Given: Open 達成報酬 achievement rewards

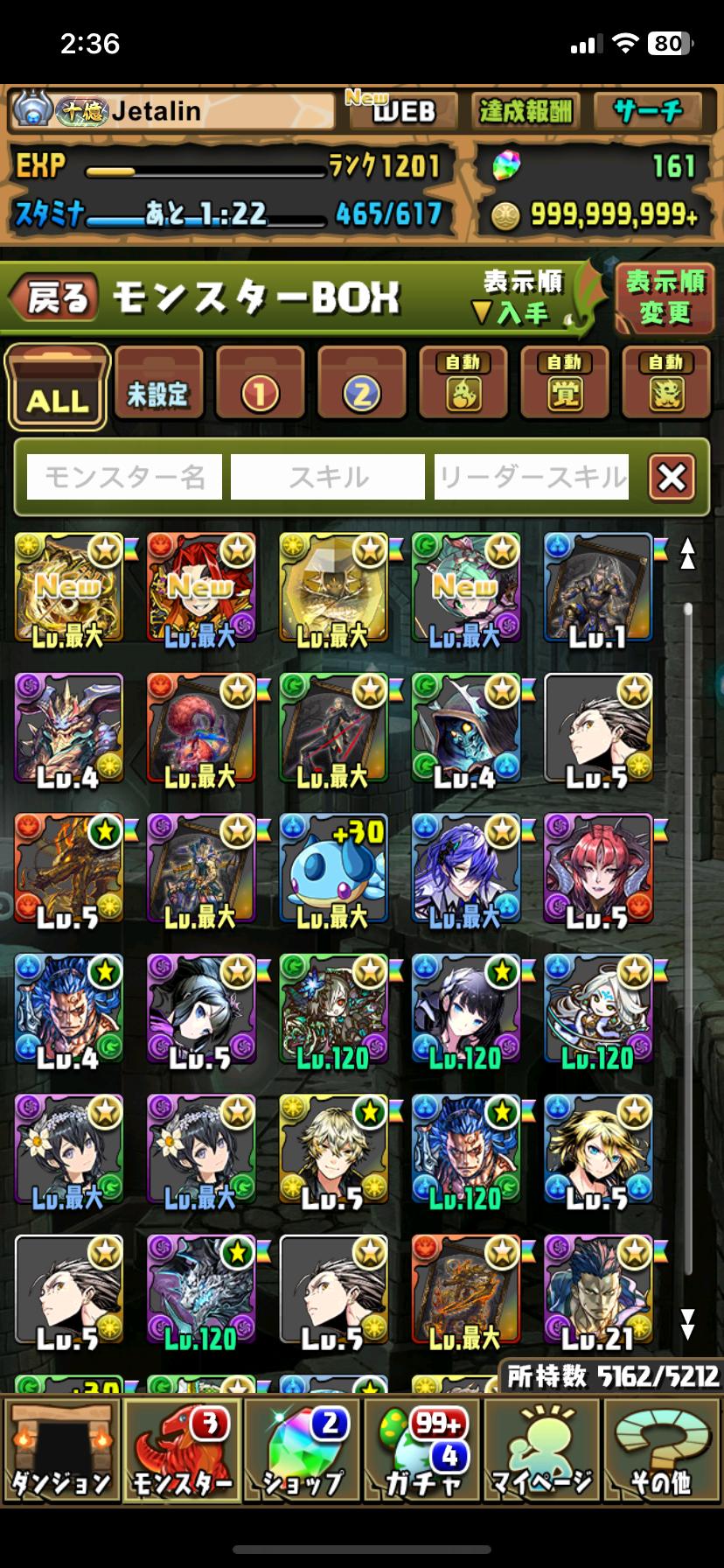Looking at the screenshot, I should (525, 110).
